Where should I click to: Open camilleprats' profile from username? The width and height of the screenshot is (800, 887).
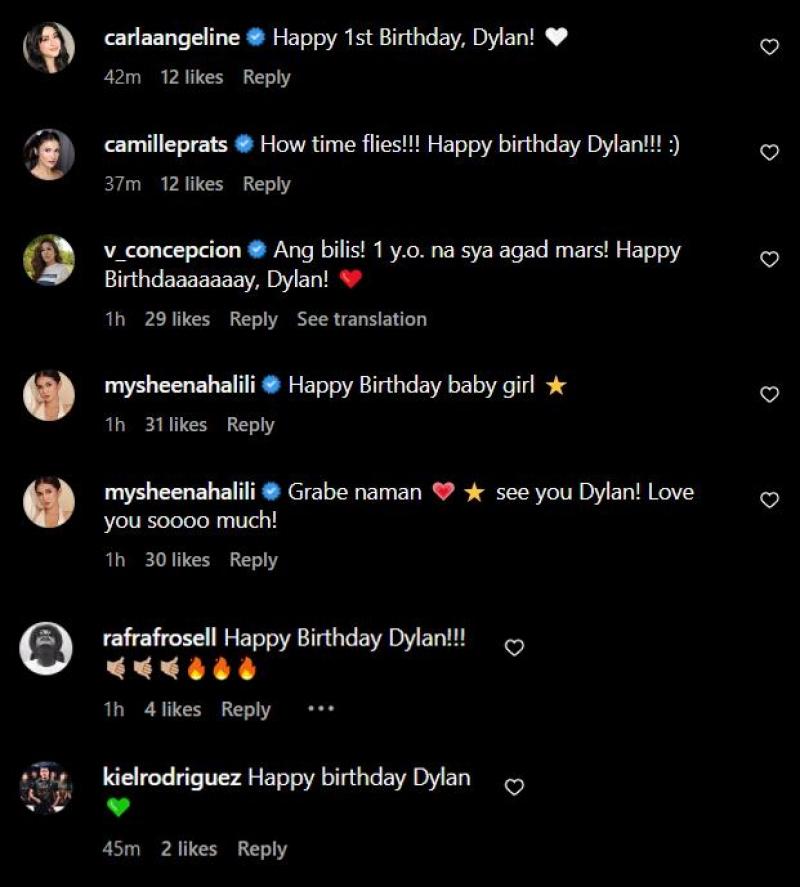(167, 145)
